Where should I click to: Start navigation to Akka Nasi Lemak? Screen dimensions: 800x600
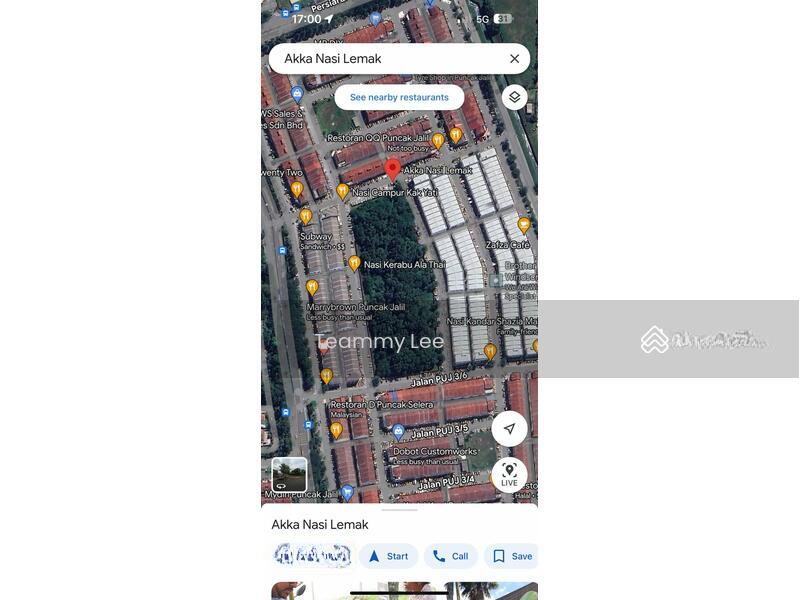tap(388, 556)
